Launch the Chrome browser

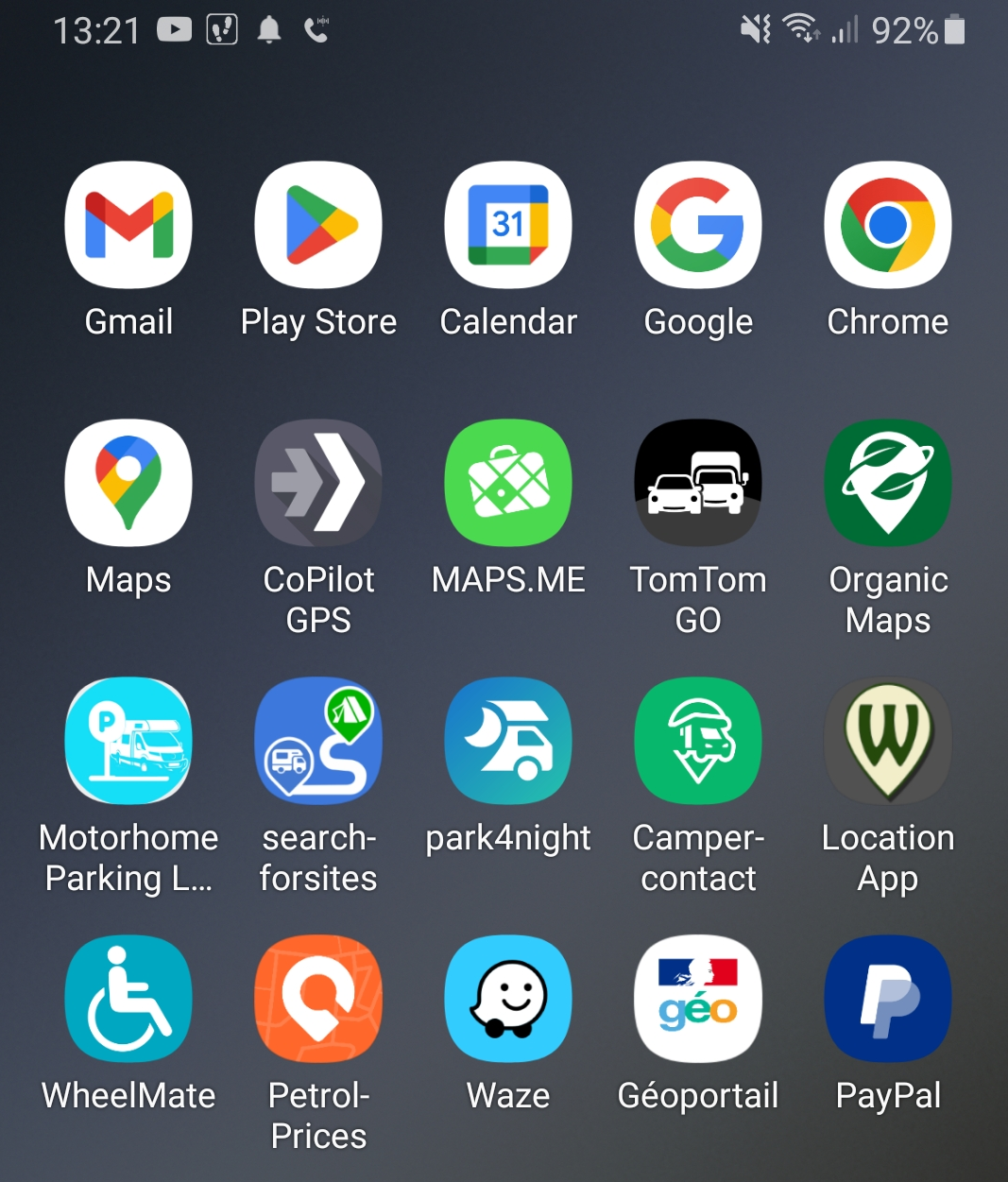(888, 225)
